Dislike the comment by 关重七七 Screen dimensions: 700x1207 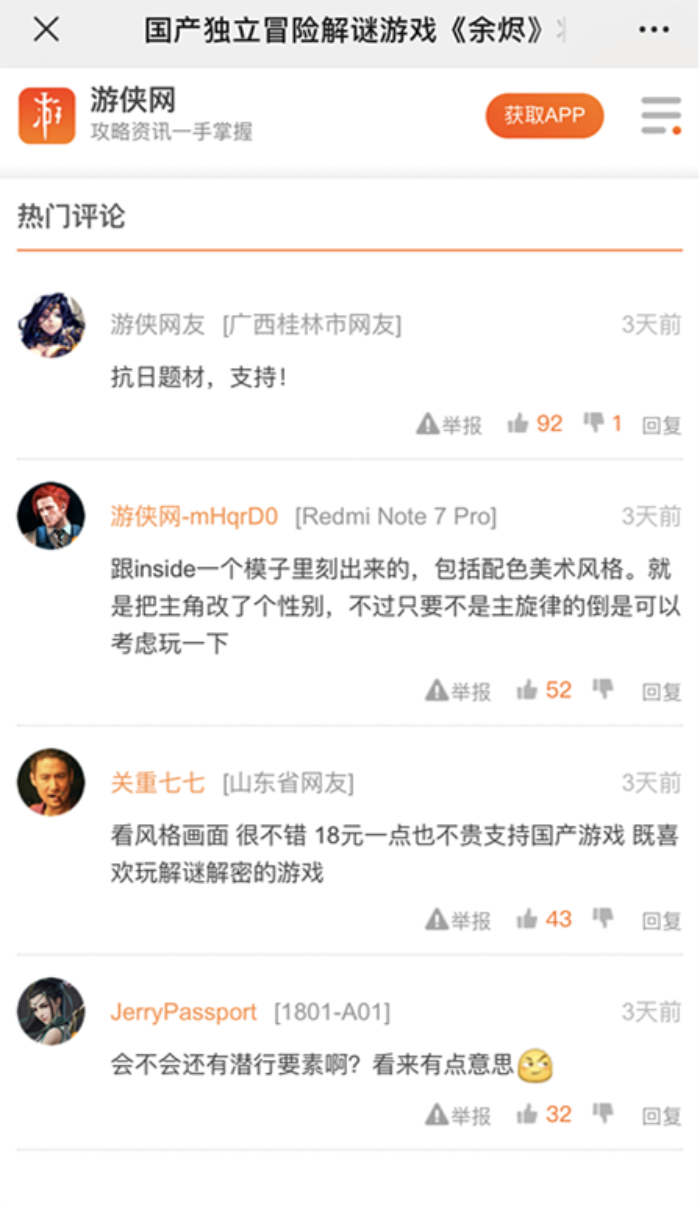(603, 918)
